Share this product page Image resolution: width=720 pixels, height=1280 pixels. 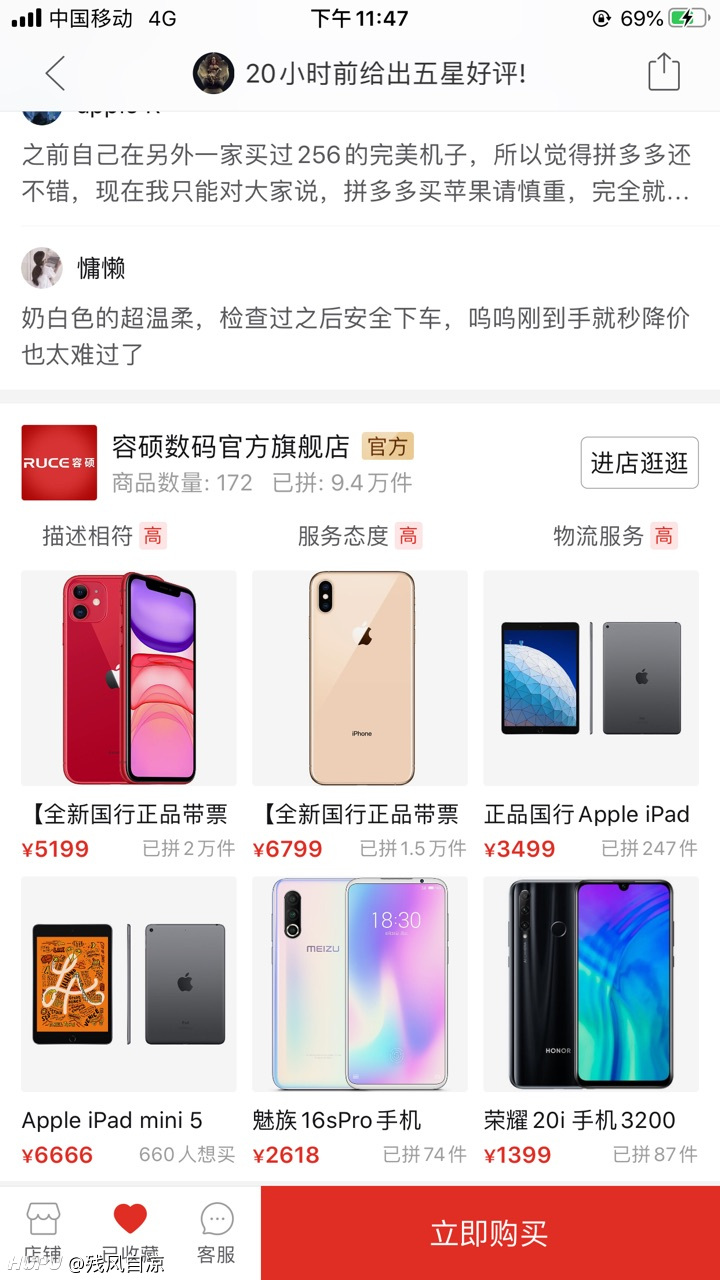(x=663, y=73)
